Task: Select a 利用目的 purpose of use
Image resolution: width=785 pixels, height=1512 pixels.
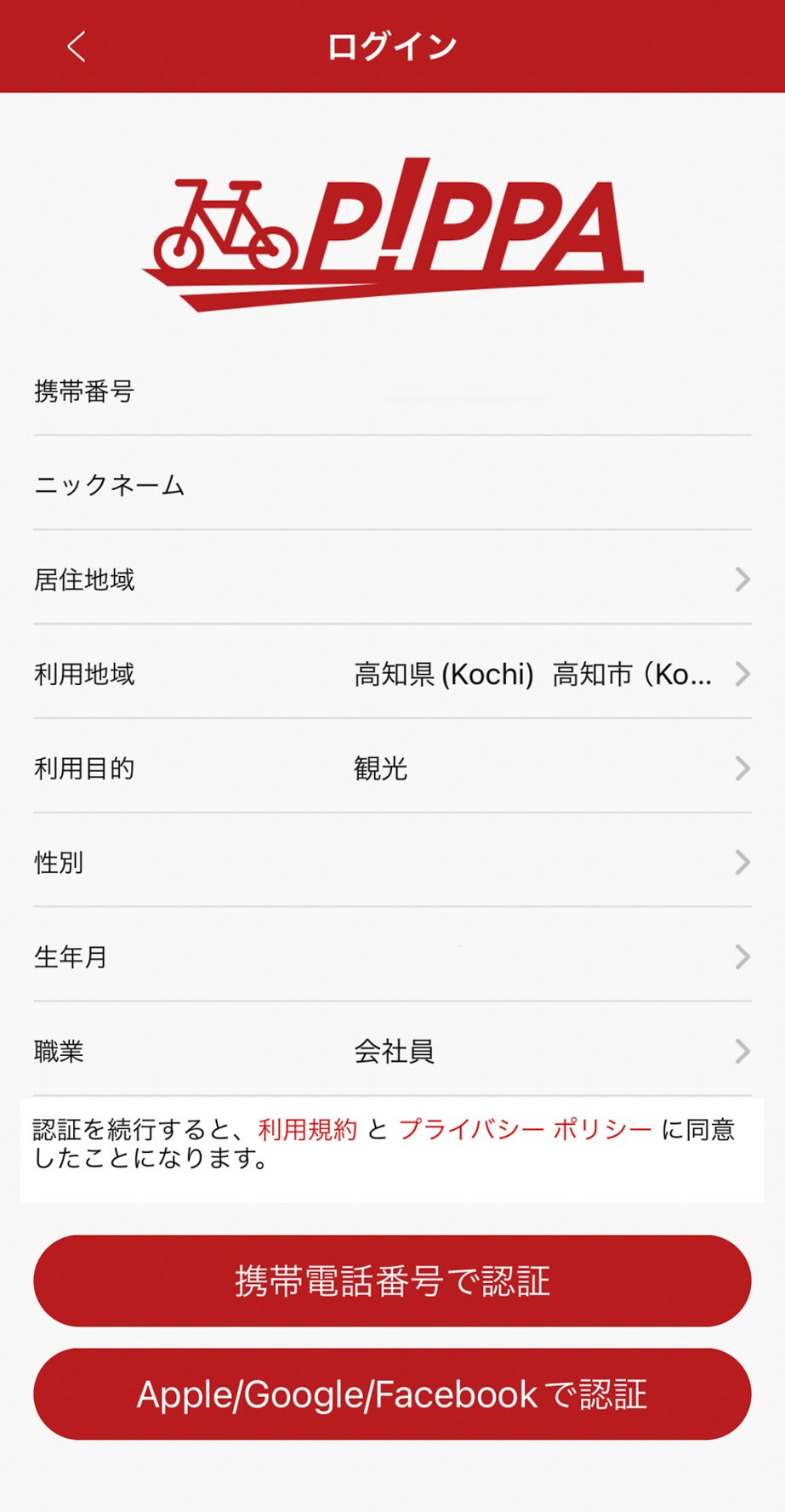Action: click(391, 769)
